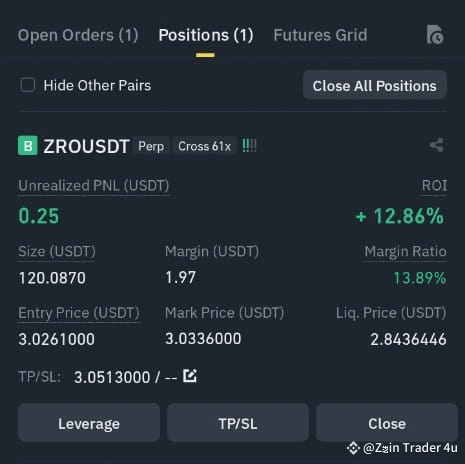Tap the underlined Margin Ratio label
Image resolution: width=465 pixels, height=464 pixels.
(x=405, y=252)
